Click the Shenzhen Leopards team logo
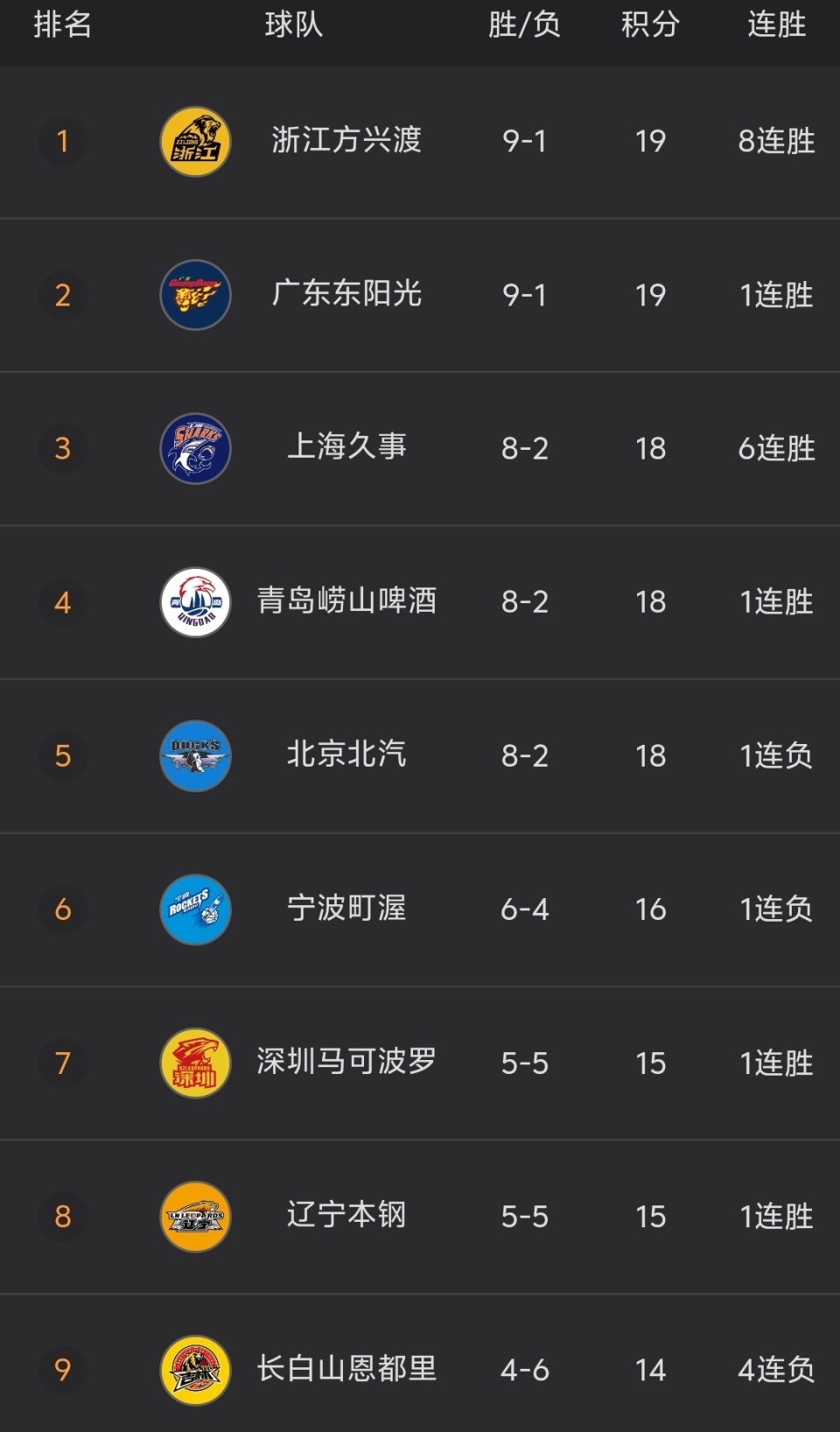The image size is (840, 1432). 194,1063
